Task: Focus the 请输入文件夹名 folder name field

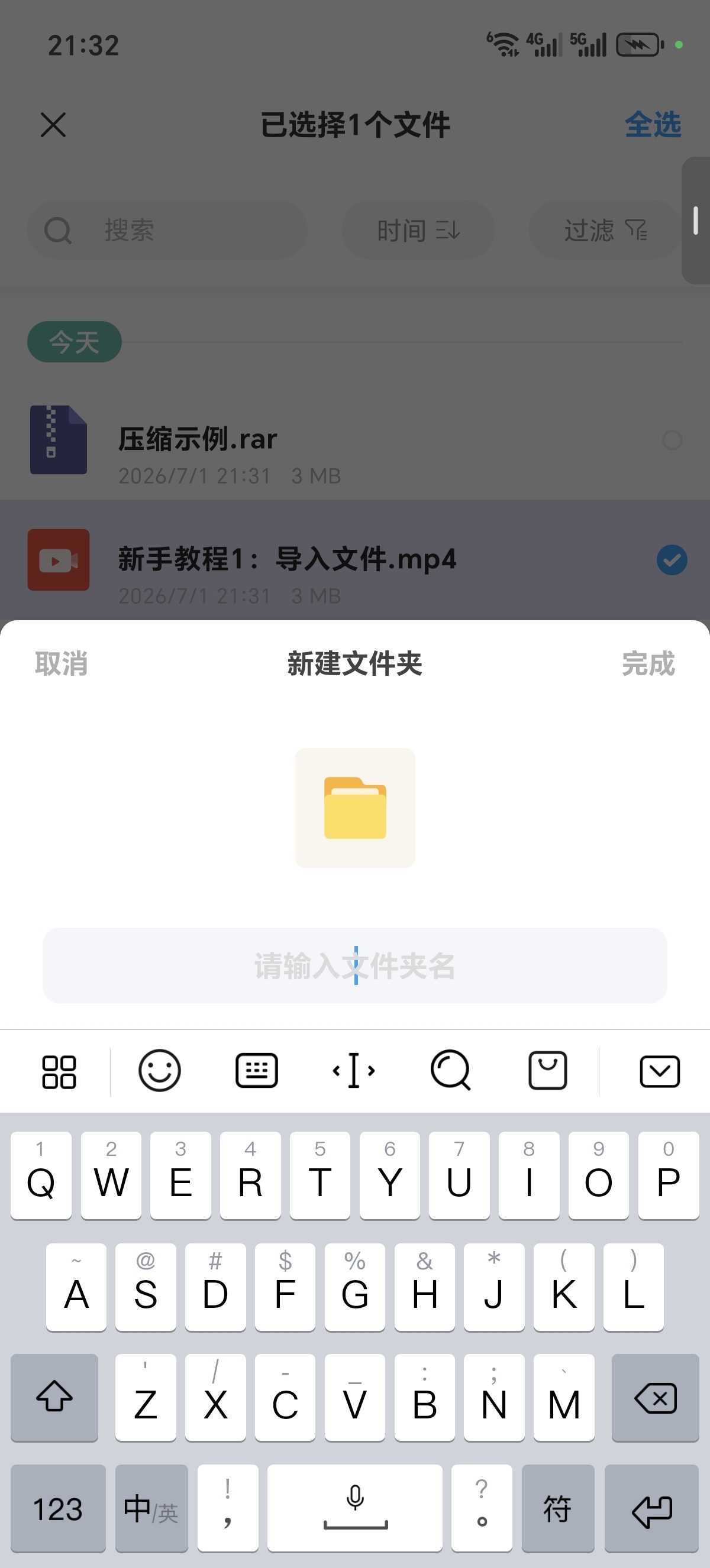Action: 355,966
